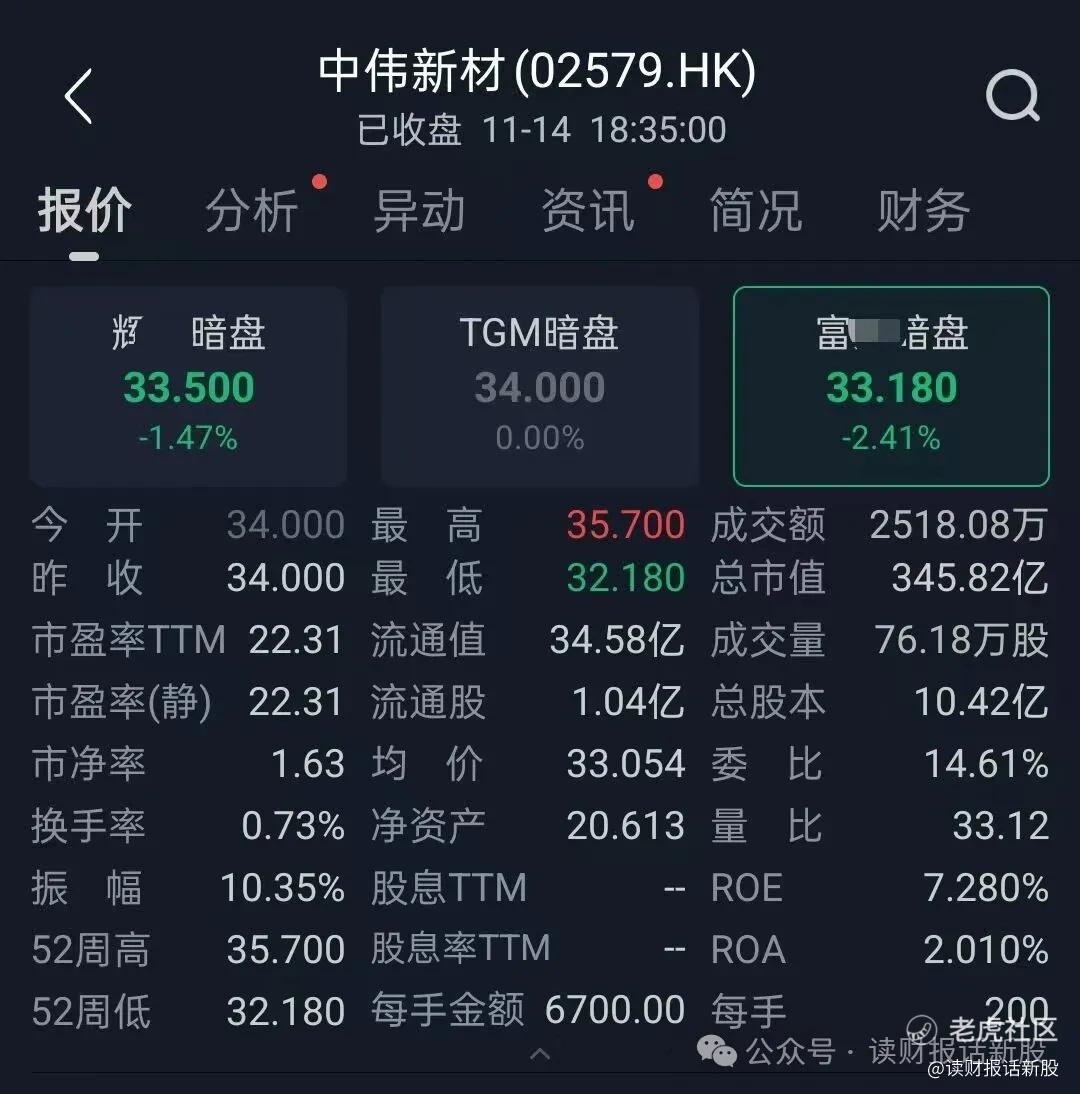Image resolution: width=1080 pixels, height=1094 pixels.
Task: Collapse the quote details with the chevron
Action: (540, 1052)
